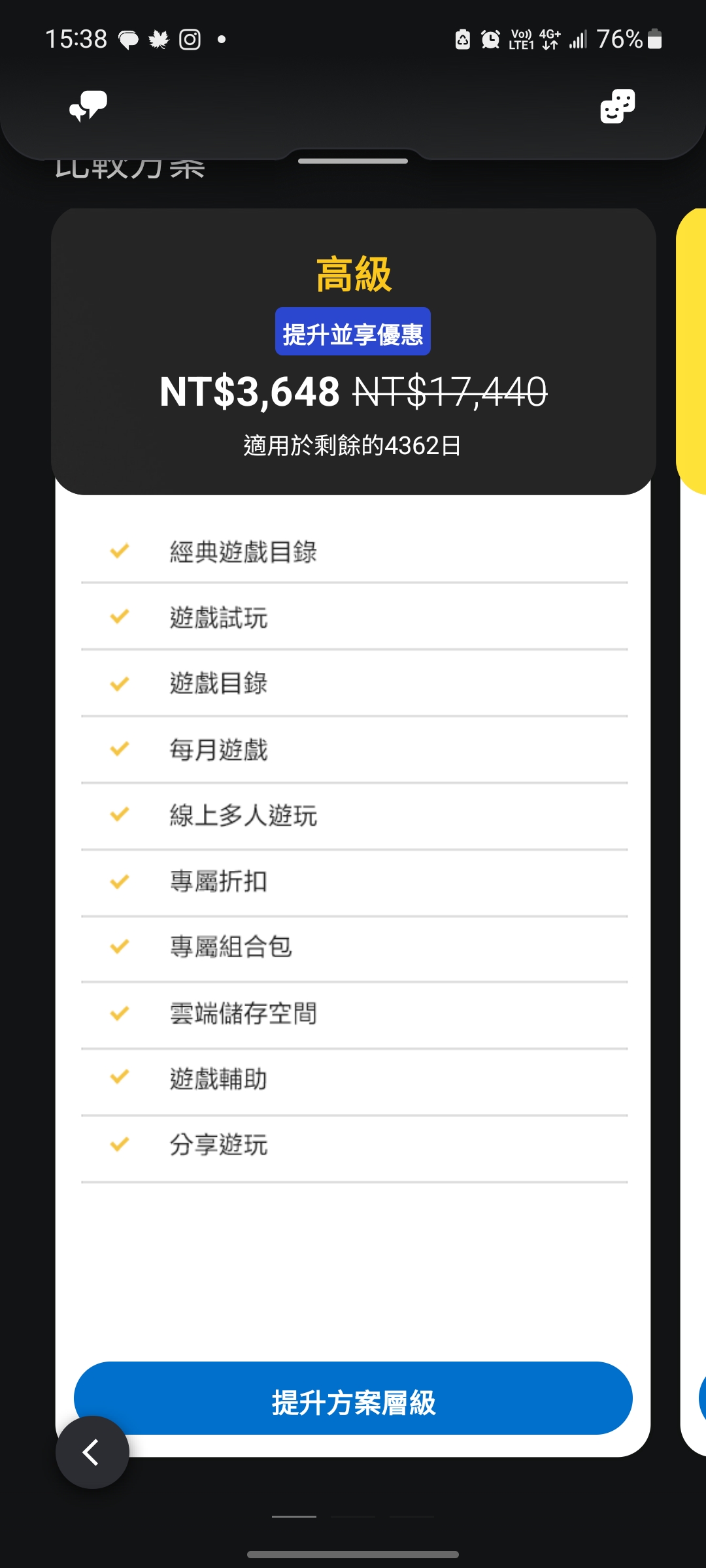
Task: Open the smiley dice icon at top right
Action: pyautogui.click(x=617, y=106)
